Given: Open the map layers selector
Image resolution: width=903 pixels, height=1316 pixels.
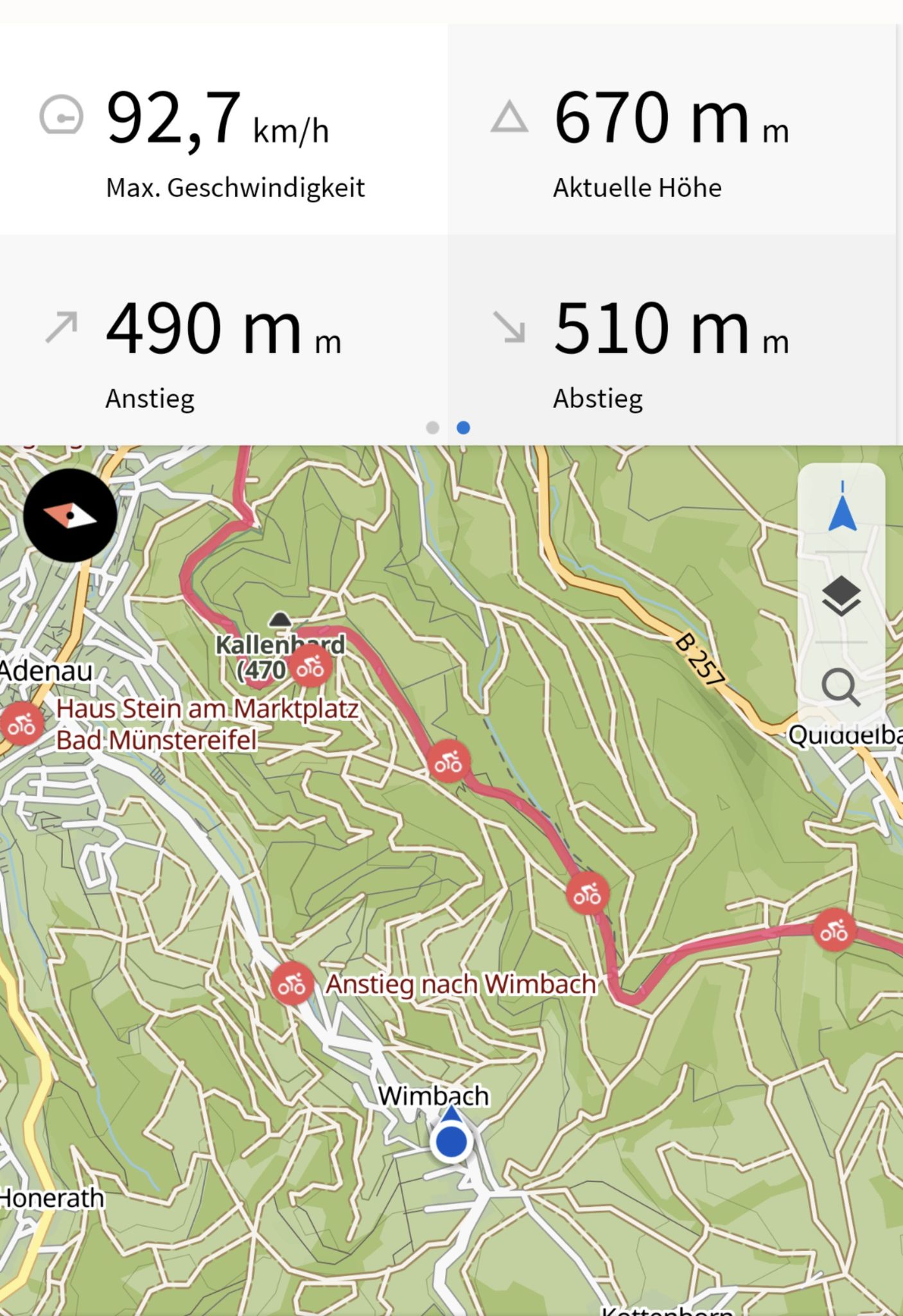Looking at the screenshot, I should coord(841,596).
